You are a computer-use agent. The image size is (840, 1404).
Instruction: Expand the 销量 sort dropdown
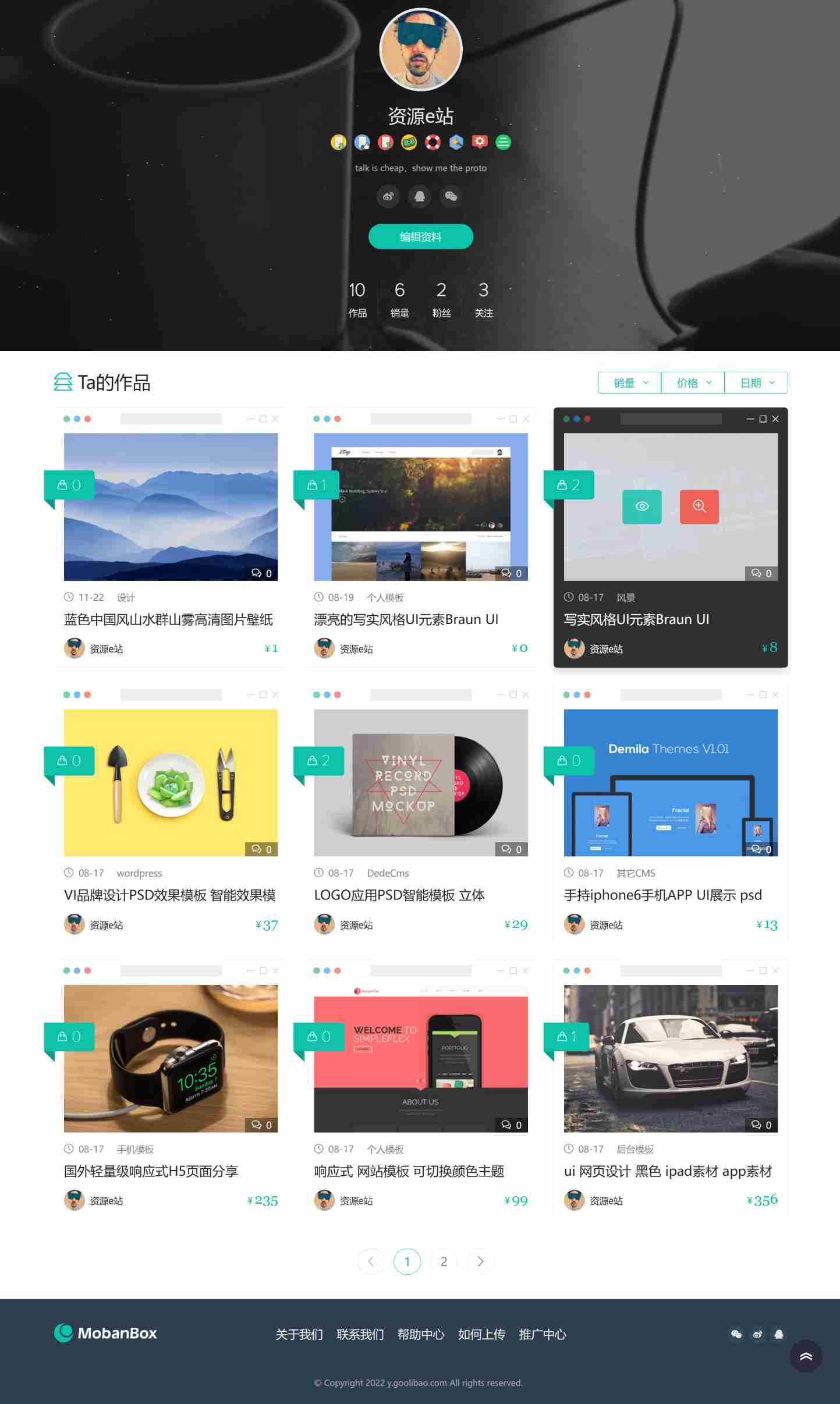coord(630,382)
